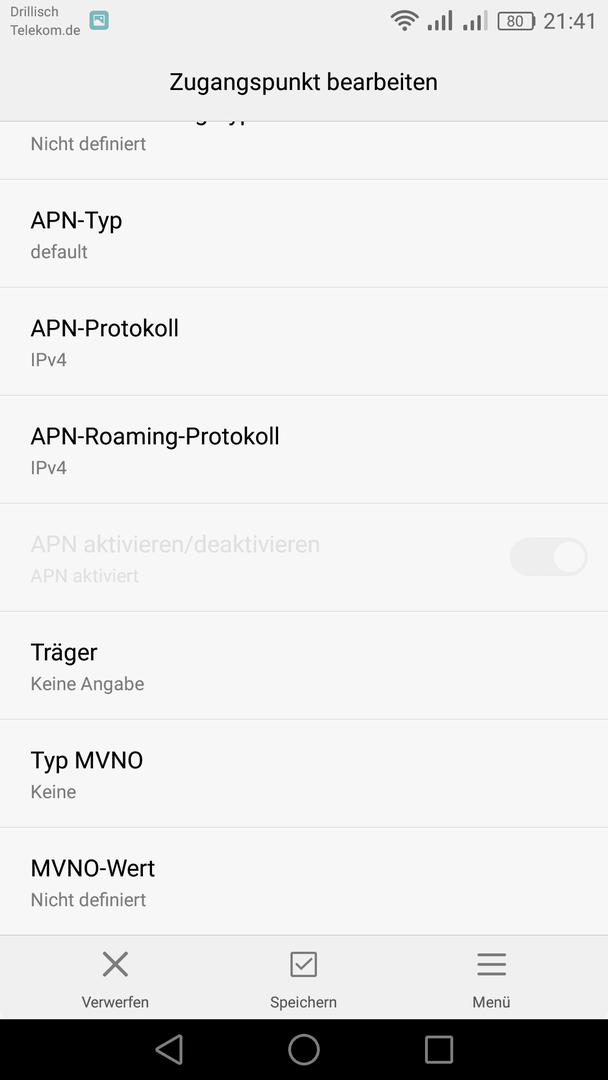The image size is (608, 1080).
Task: Return to the home screen
Action: pos(304,1050)
